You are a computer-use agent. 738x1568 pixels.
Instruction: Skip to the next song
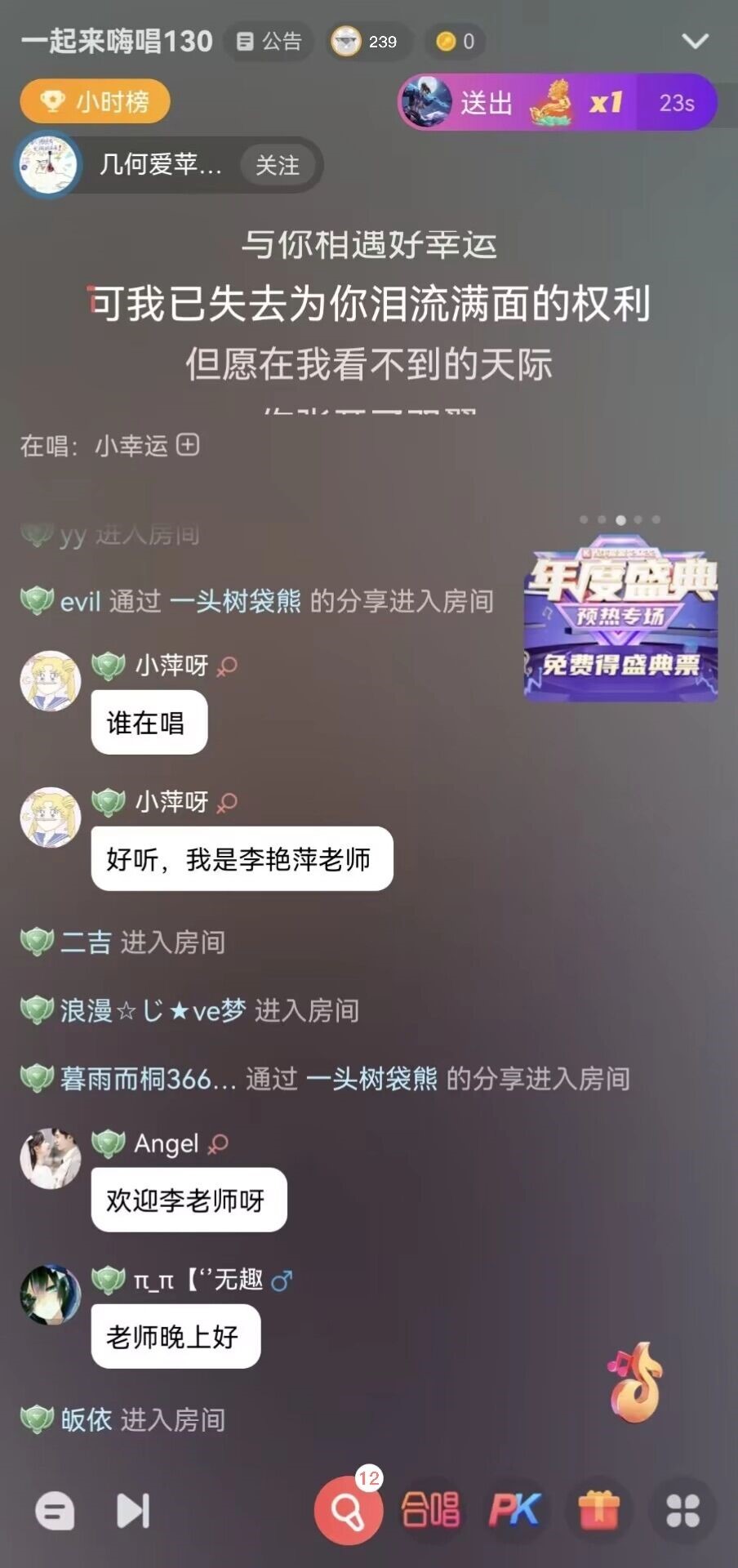pos(133,1511)
